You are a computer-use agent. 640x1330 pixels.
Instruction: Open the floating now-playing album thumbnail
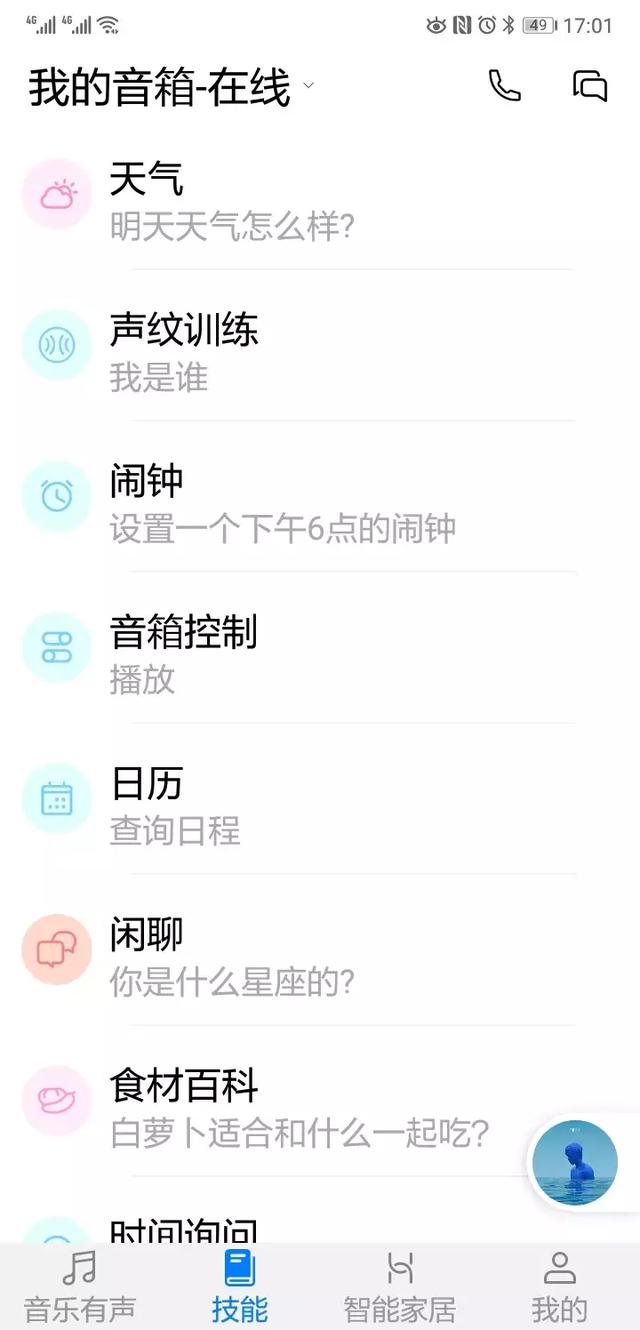(x=575, y=1163)
